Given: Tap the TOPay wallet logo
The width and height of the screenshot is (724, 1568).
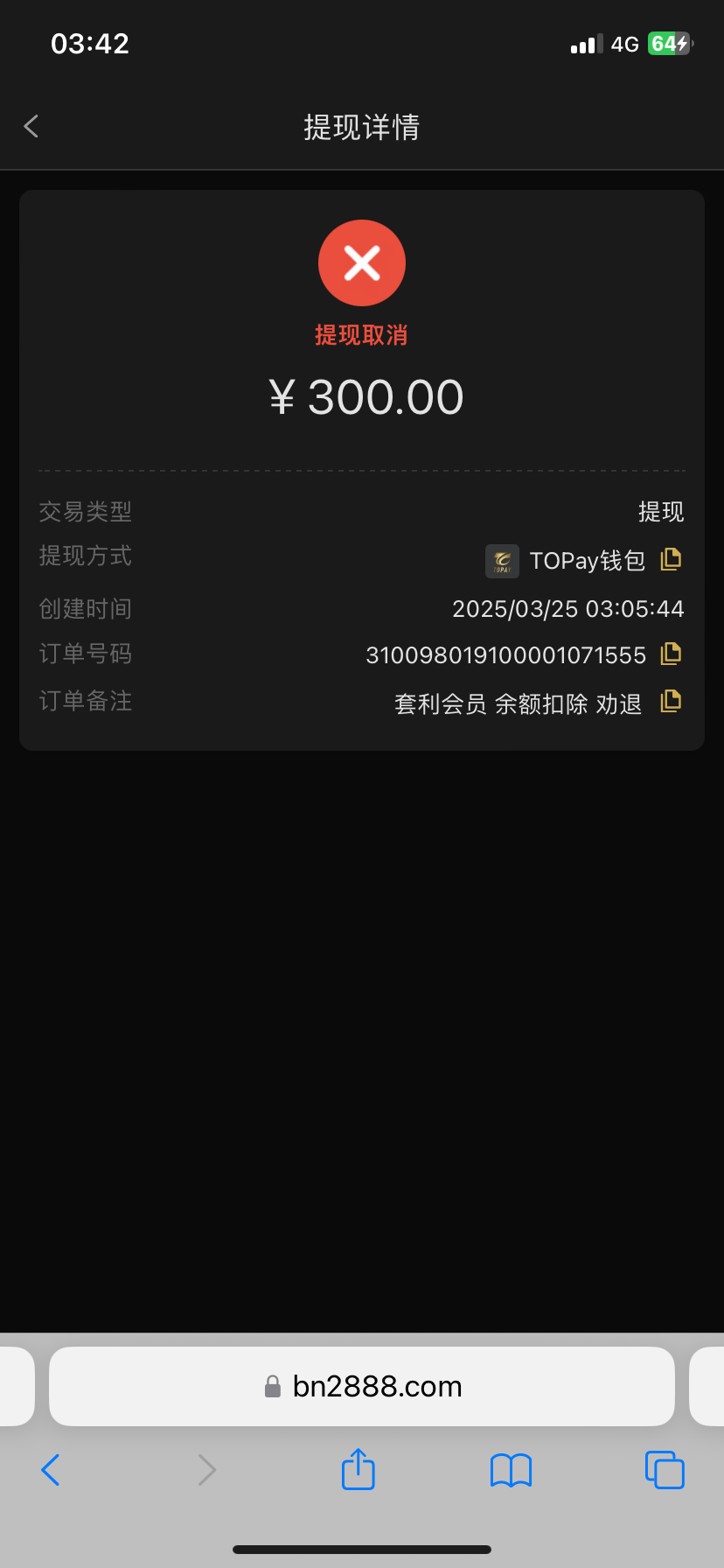Looking at the screenshot, I should pos(502,561).
